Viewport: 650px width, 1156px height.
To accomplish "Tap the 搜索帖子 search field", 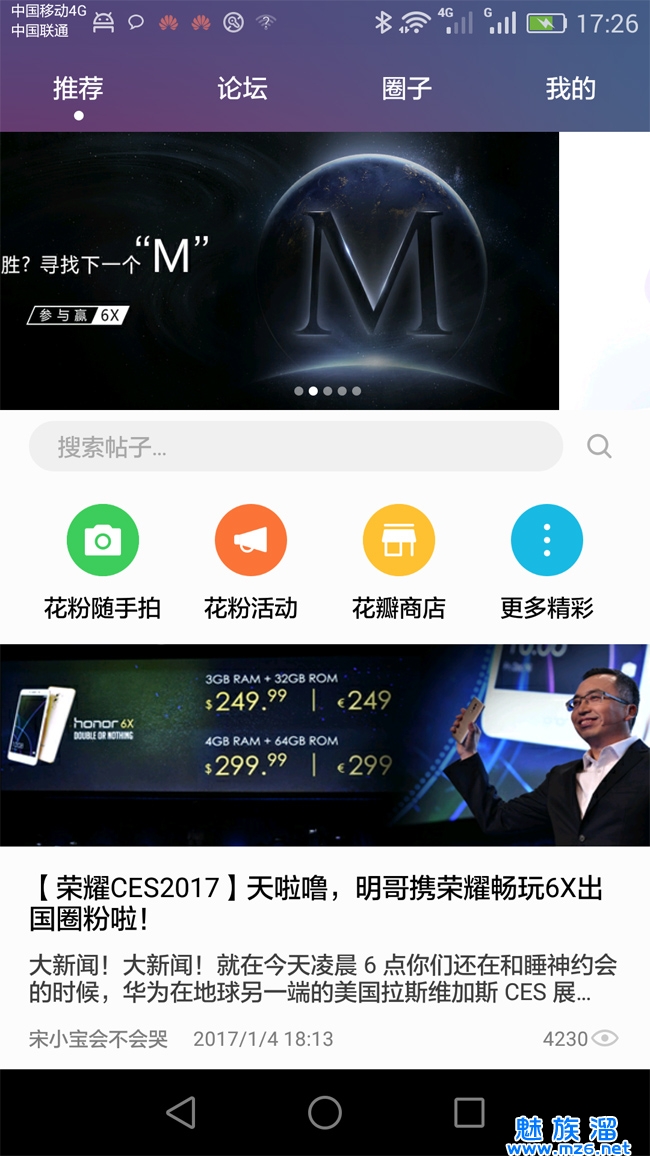I will [x=296, y=446].
